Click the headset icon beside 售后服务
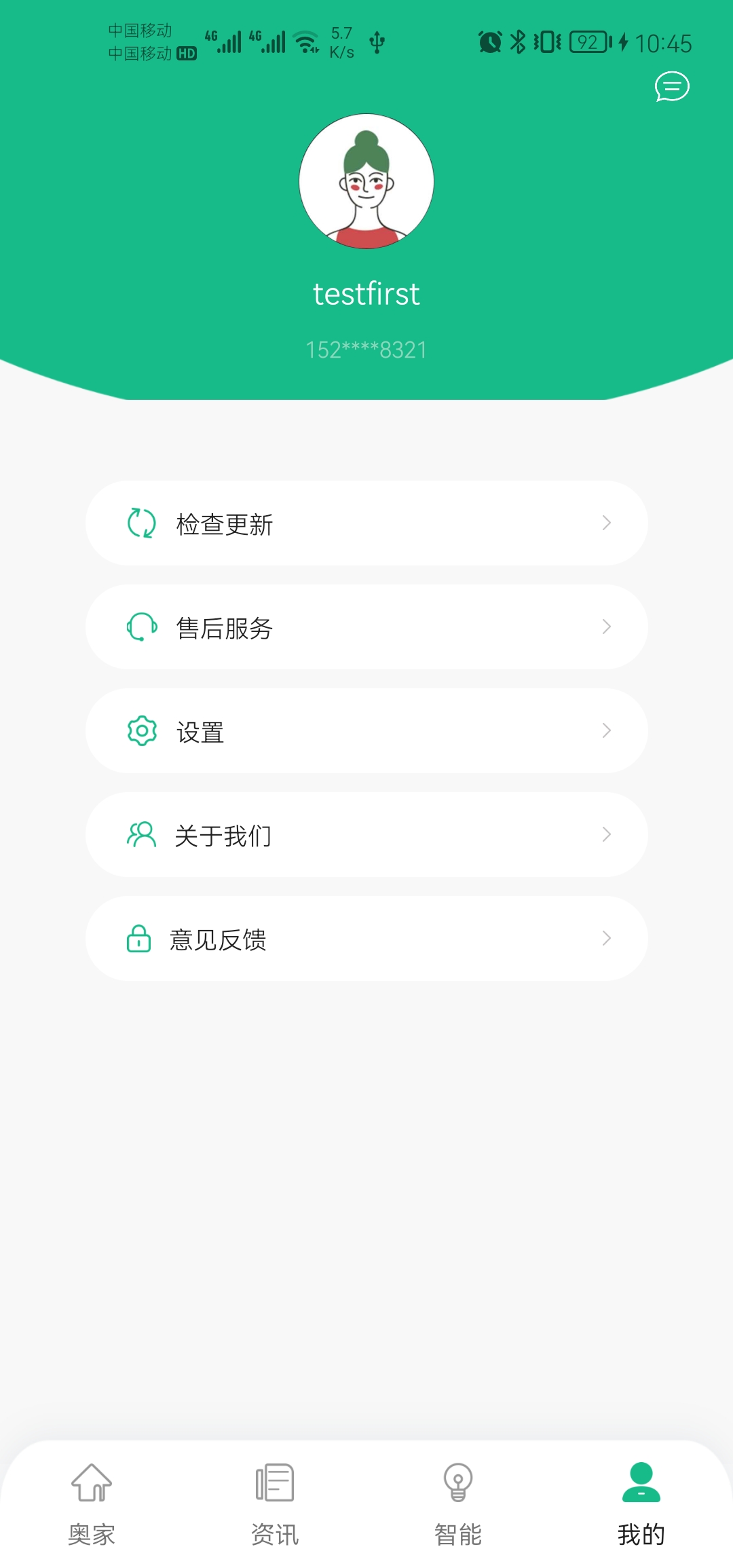This screenshot has height=1568, width=733. [140, 627]
